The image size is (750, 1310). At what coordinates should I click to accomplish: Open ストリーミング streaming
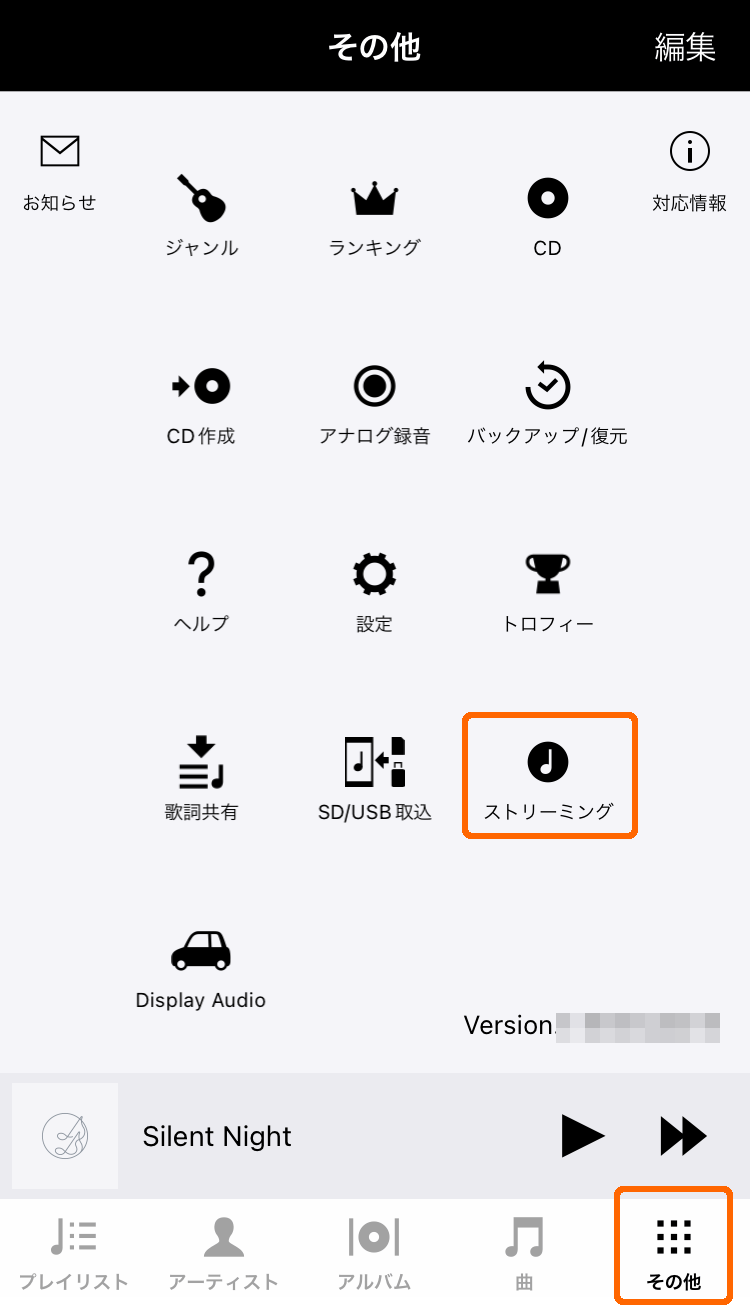(x=548, y=776)
